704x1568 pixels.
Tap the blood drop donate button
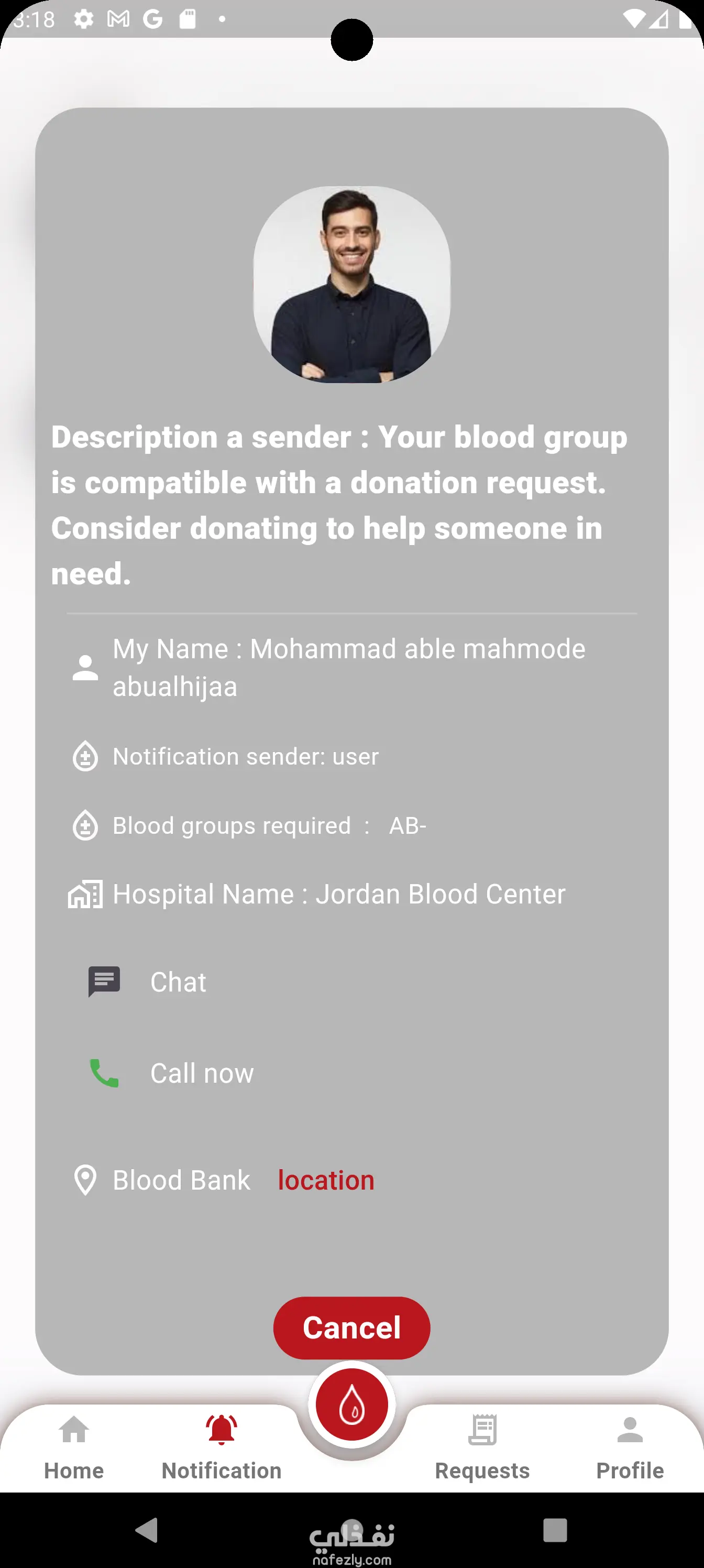(x=351, y=1405)
